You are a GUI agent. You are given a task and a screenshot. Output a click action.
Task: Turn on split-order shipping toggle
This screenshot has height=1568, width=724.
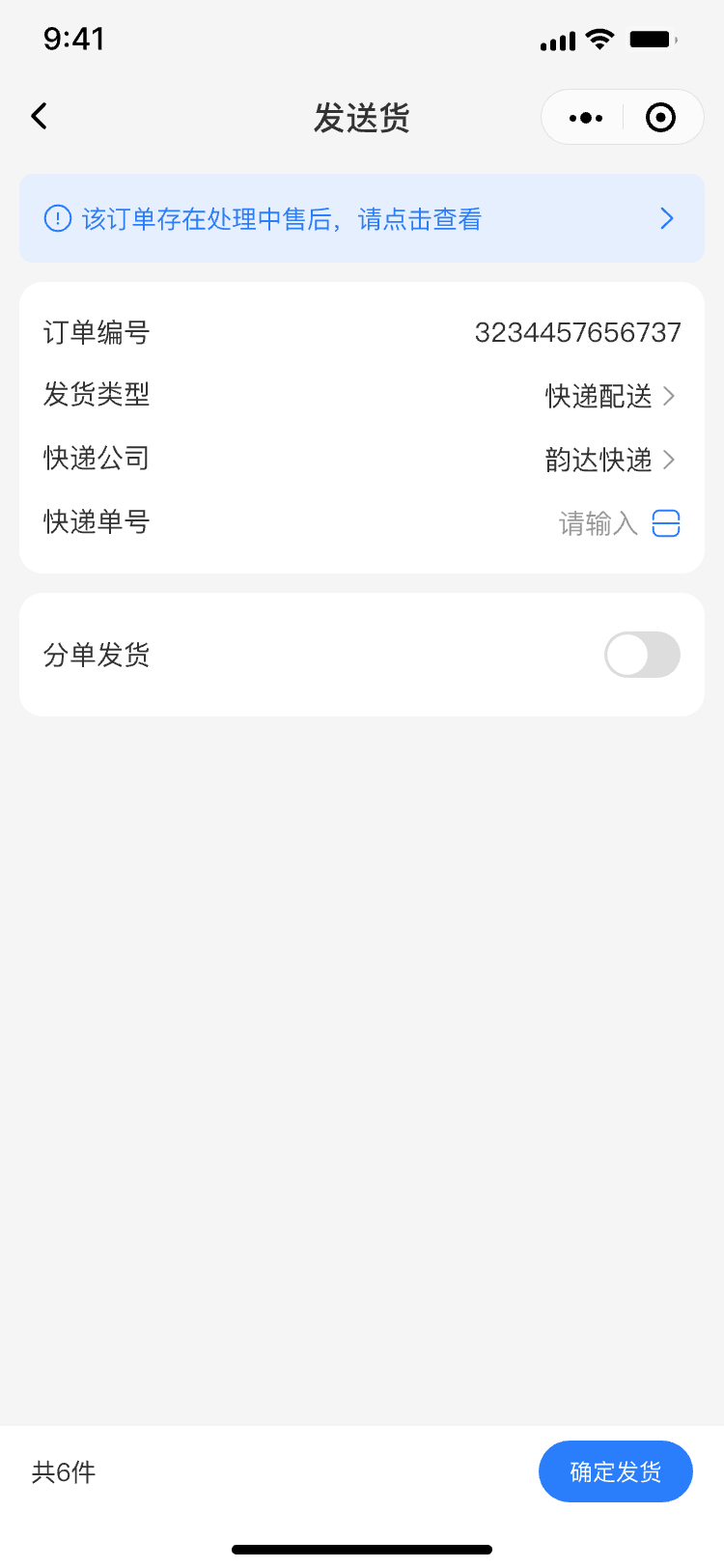[x=642, y=655]
